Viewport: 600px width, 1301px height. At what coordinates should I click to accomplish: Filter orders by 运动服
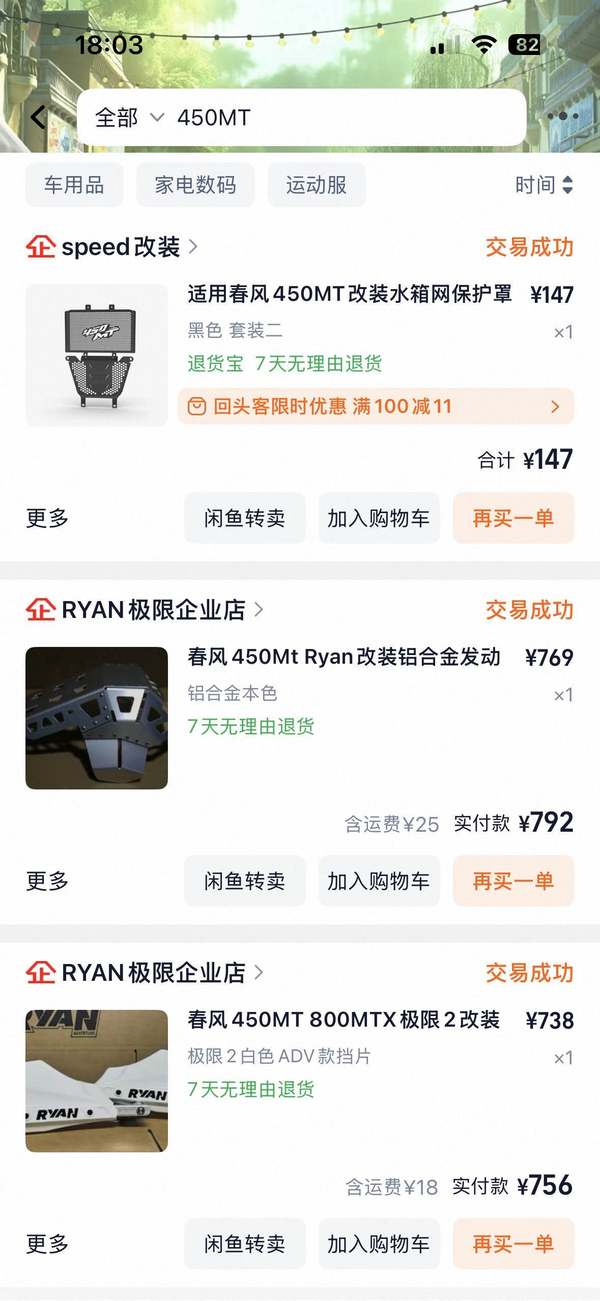[x=316, y=185]
